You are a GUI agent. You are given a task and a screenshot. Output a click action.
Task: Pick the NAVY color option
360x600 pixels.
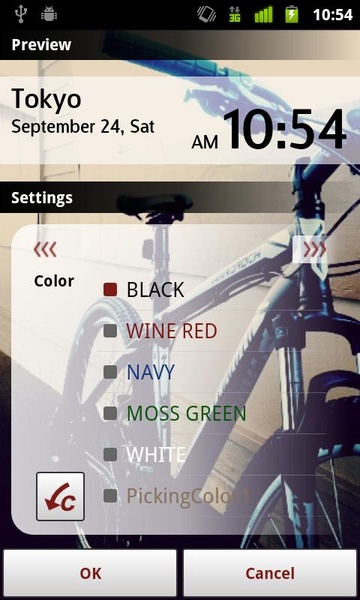click(x=211, y=372)
